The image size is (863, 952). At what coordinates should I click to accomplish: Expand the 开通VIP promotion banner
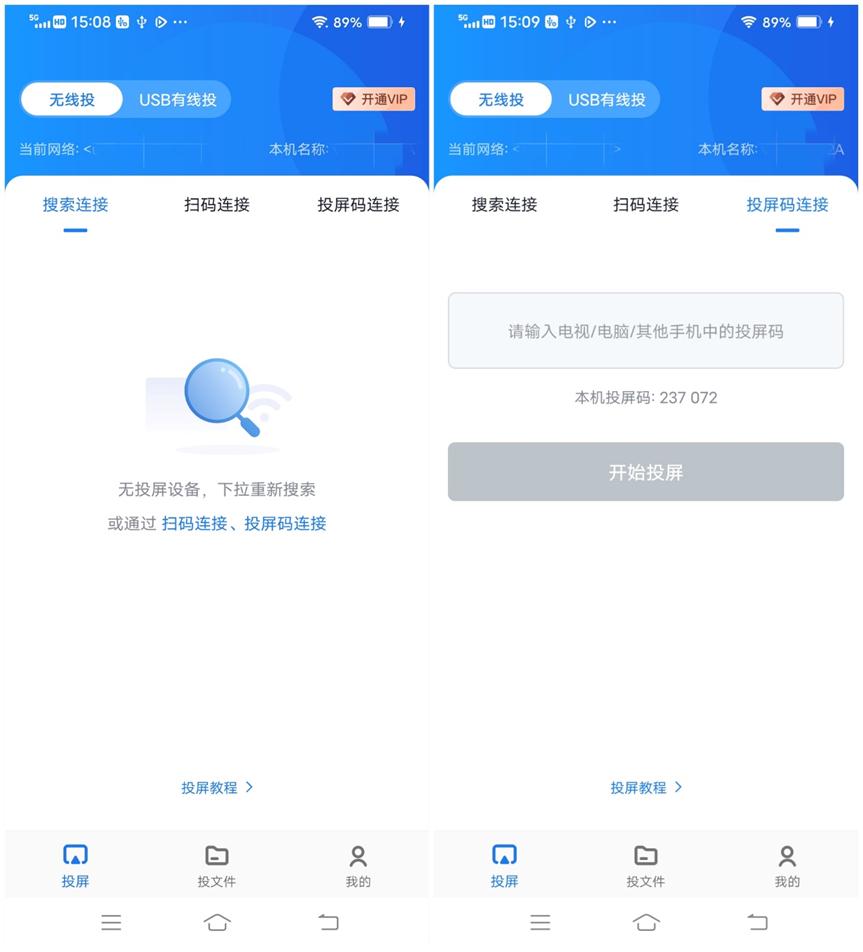point(374,99)
